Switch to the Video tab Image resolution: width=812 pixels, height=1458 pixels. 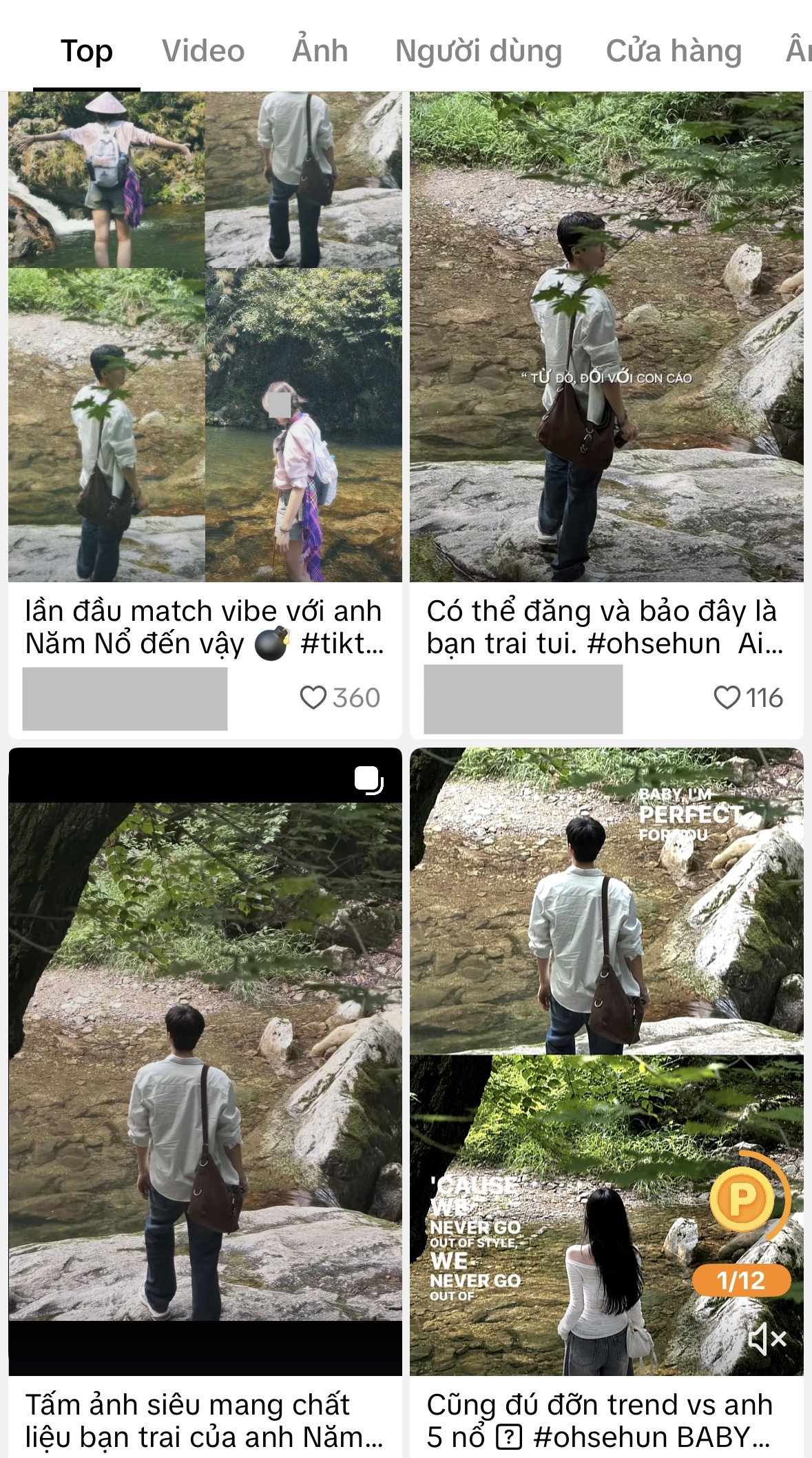(x=203, y=51)
